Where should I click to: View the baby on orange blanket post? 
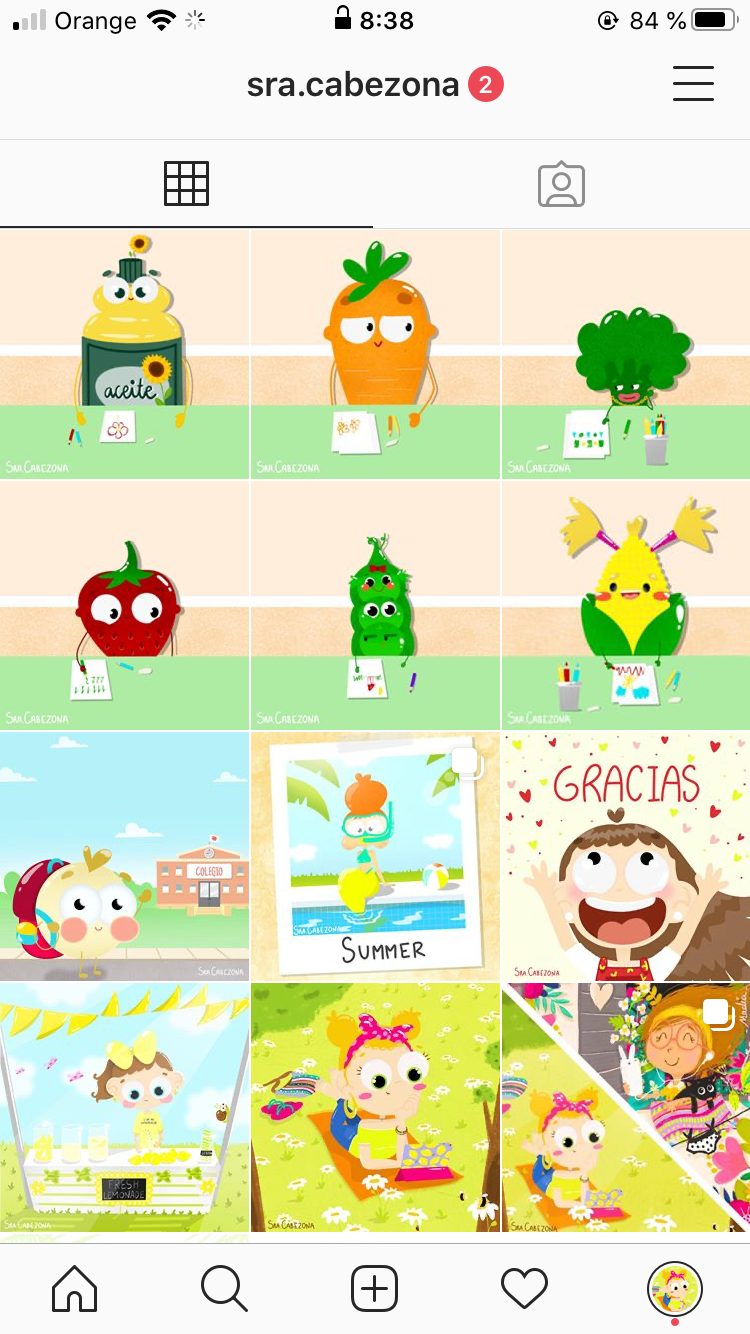pyautogui.click(x=375, y=1108)
